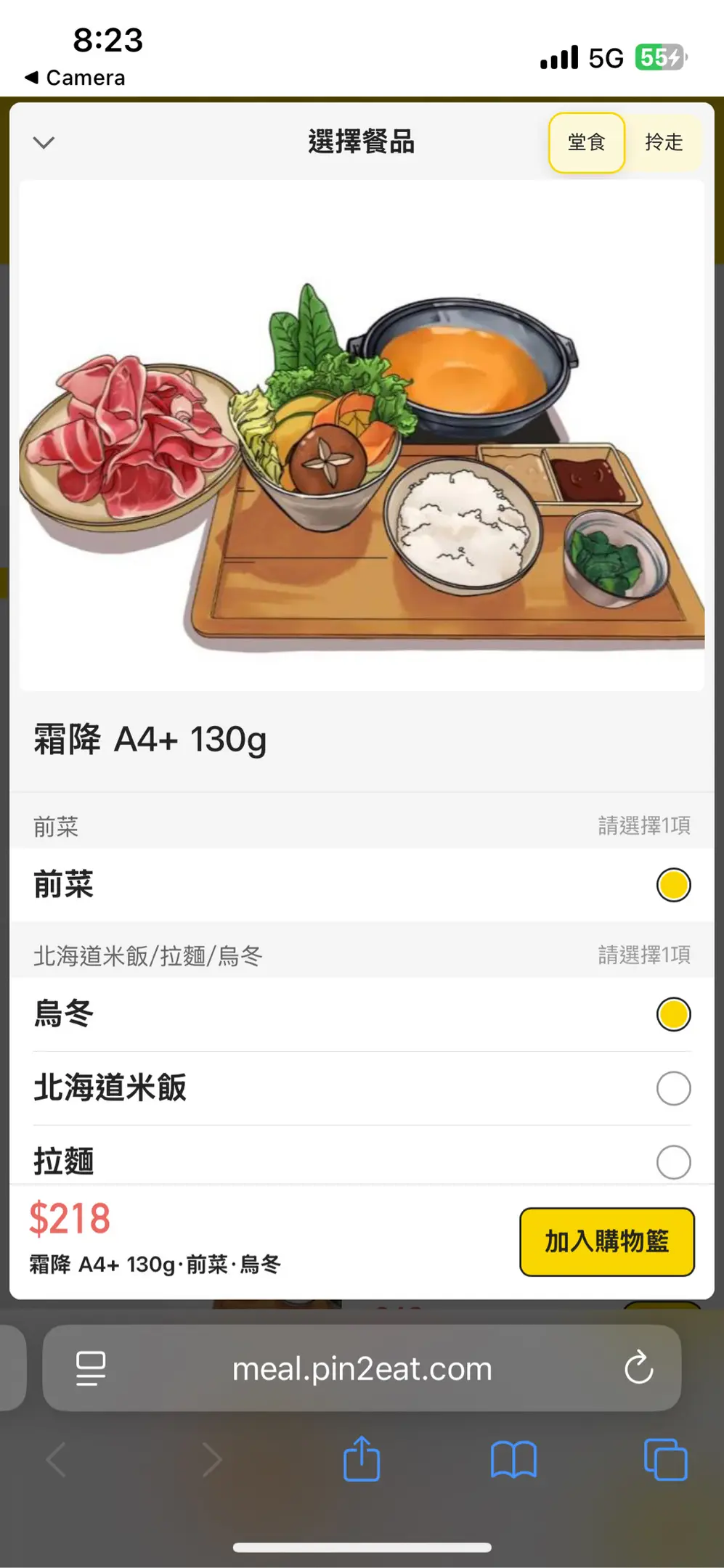Open the page settings menu in the address bar

91,1368
